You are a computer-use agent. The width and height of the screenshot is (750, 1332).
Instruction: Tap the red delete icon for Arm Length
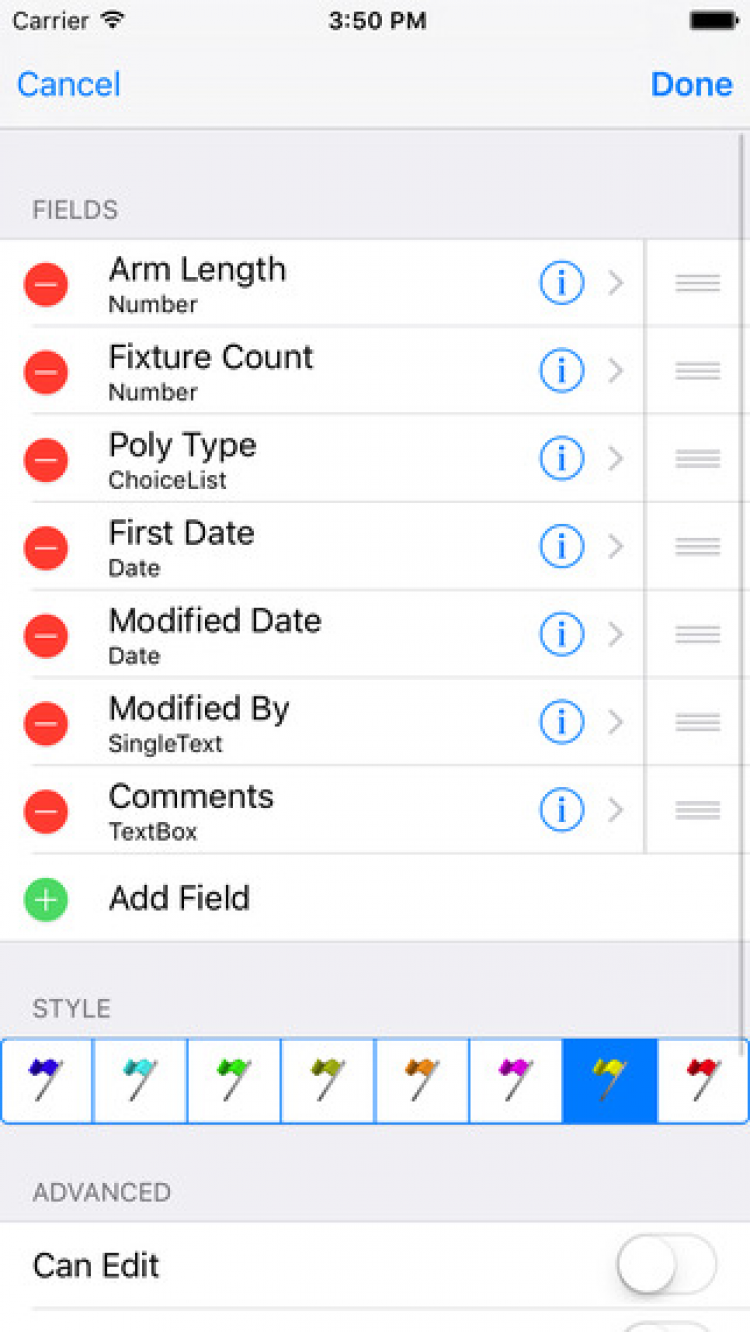(x=46, y=285)
